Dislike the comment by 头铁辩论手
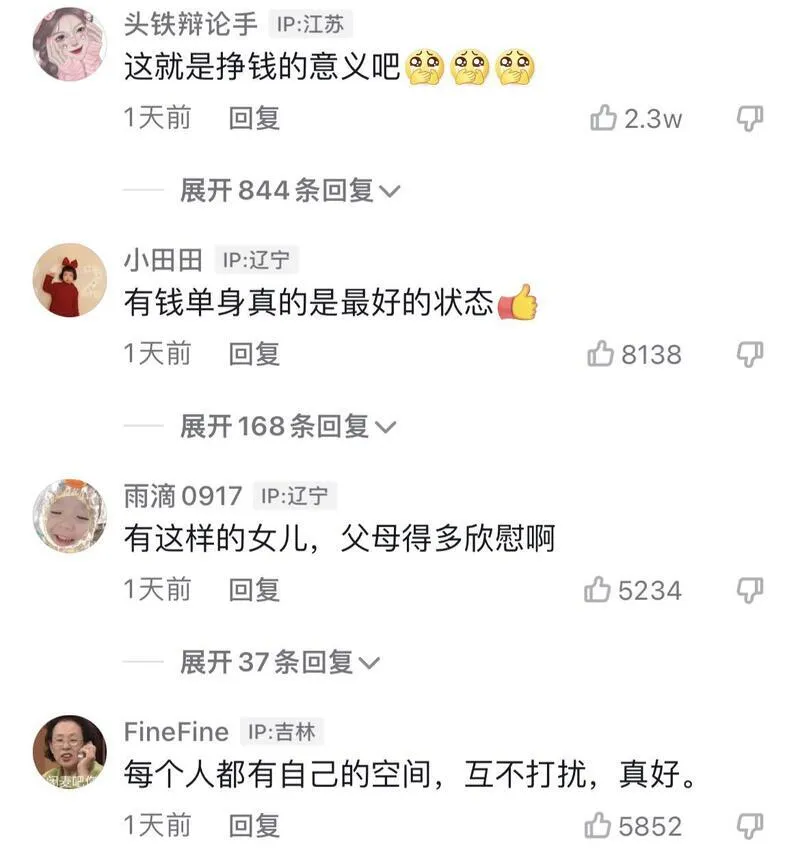The width and height of the screenshot is (800, 865). [750, 118]
